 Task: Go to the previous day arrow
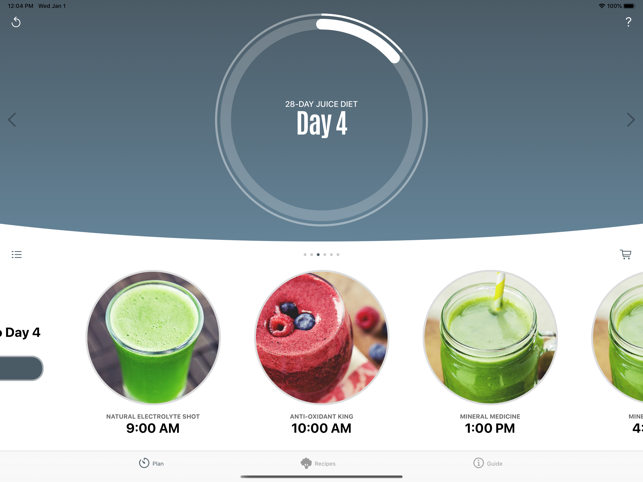[12, 120]
